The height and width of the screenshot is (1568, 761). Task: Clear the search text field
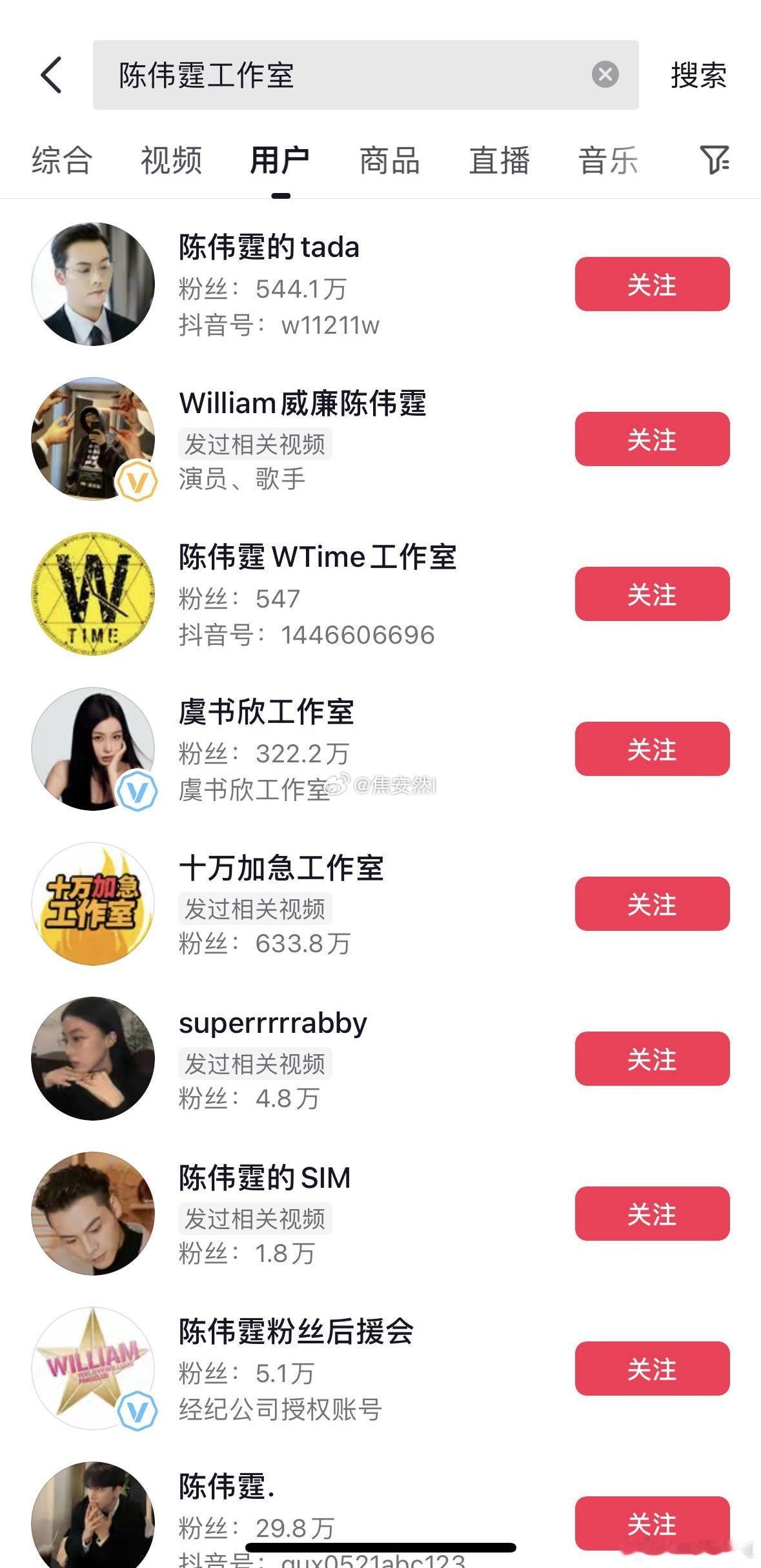[x=605, y=75]
